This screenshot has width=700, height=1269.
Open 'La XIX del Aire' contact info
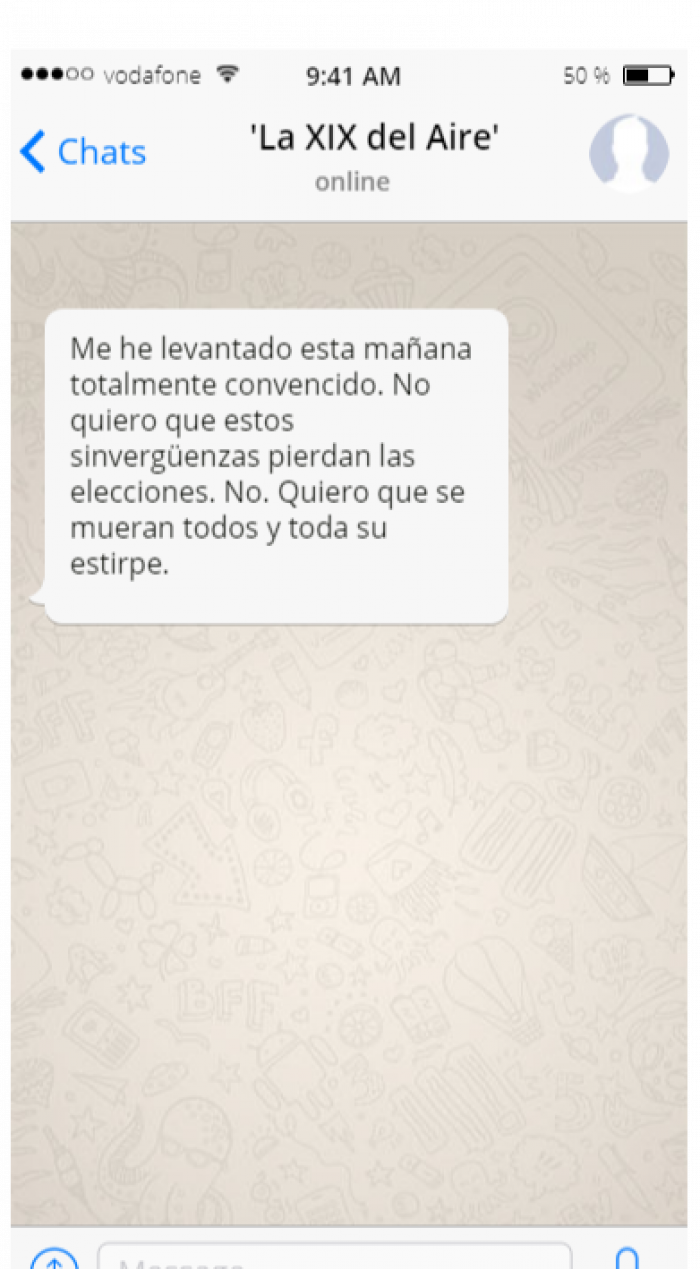[x=373, y=138]
